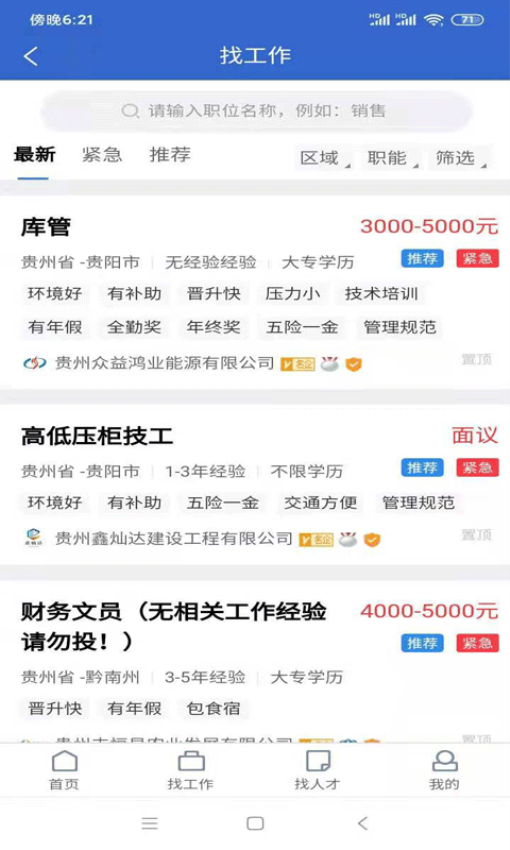Open the 我的 profile tab

point(444,770)
